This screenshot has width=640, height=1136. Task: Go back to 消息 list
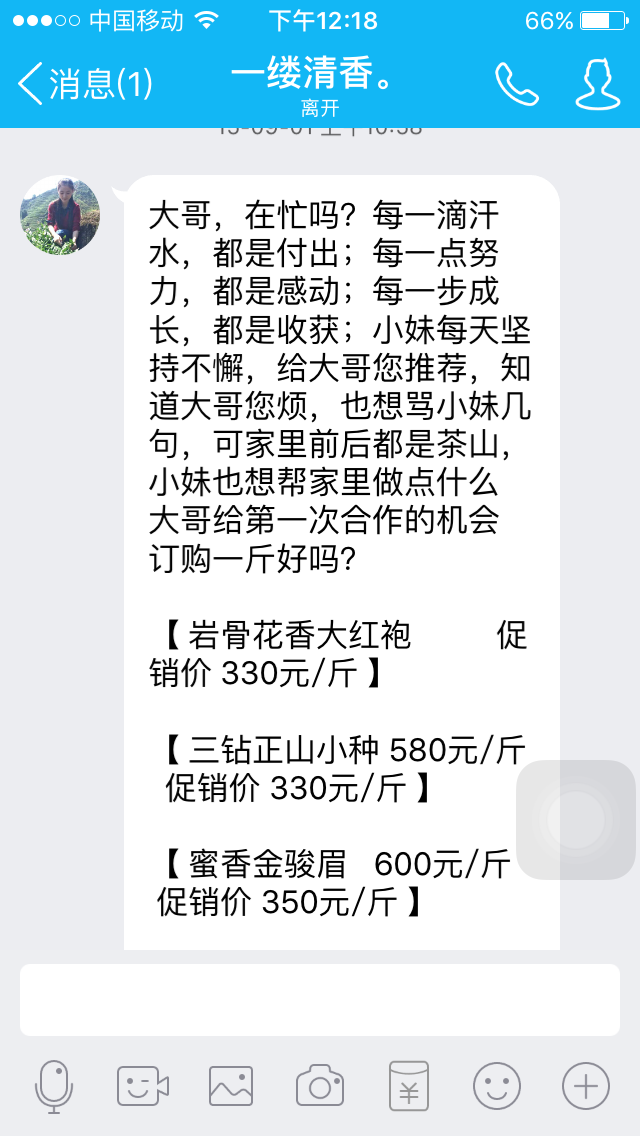[85, 84]
